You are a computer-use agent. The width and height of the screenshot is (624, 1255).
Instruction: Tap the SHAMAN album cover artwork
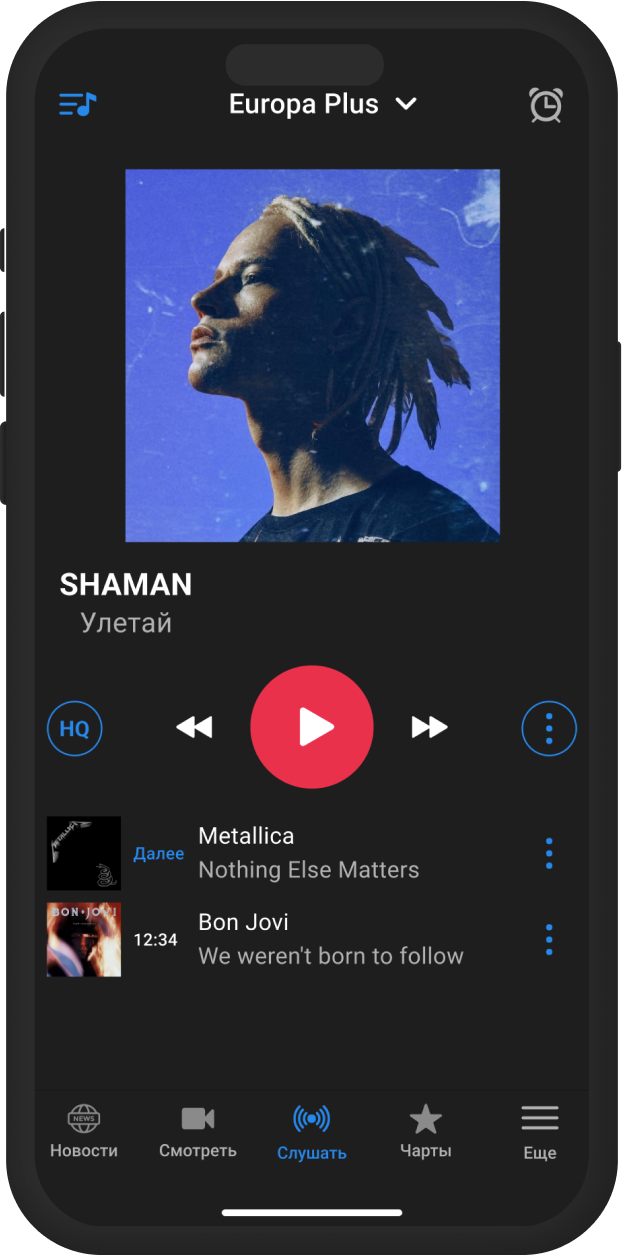(312, 355)
